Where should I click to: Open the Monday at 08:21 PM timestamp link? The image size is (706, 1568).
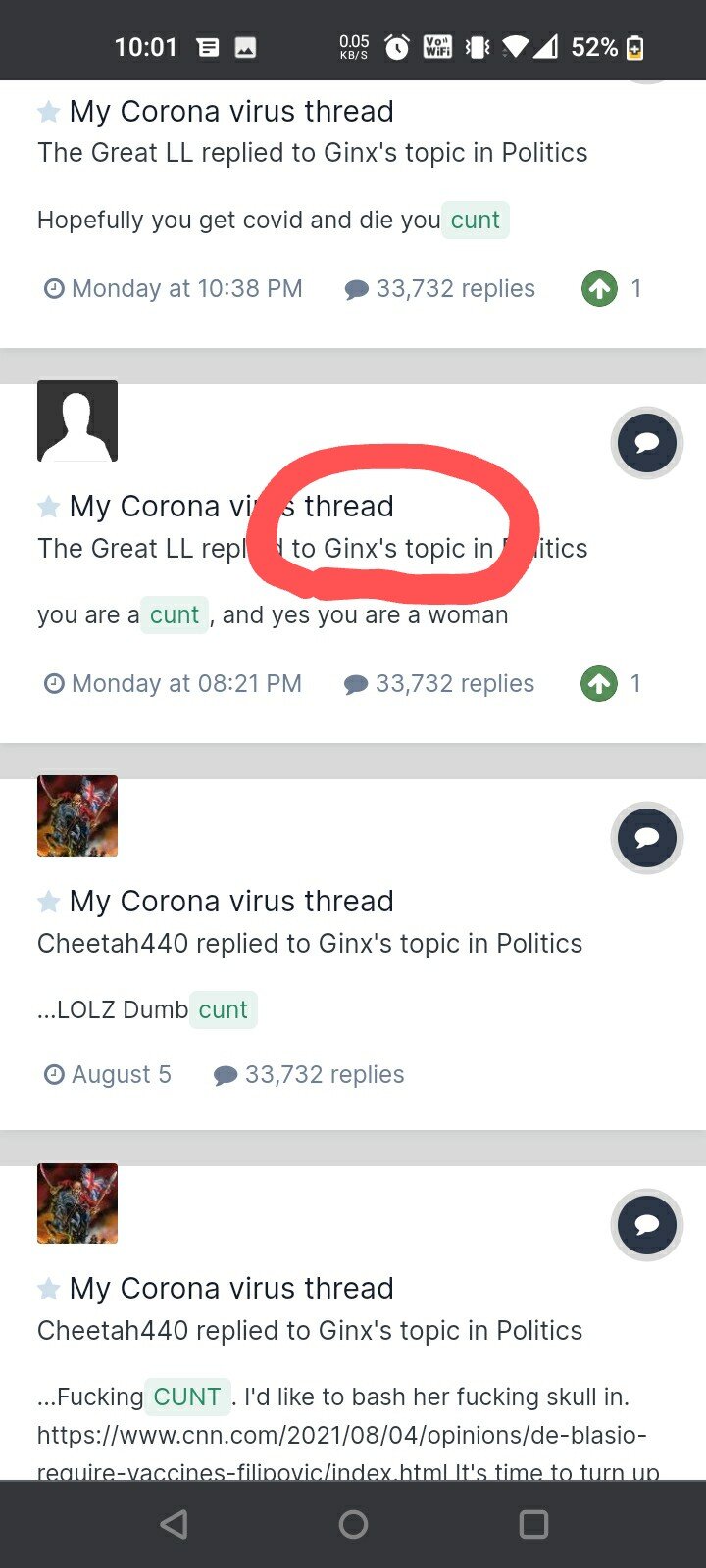(x=174, y=684)
